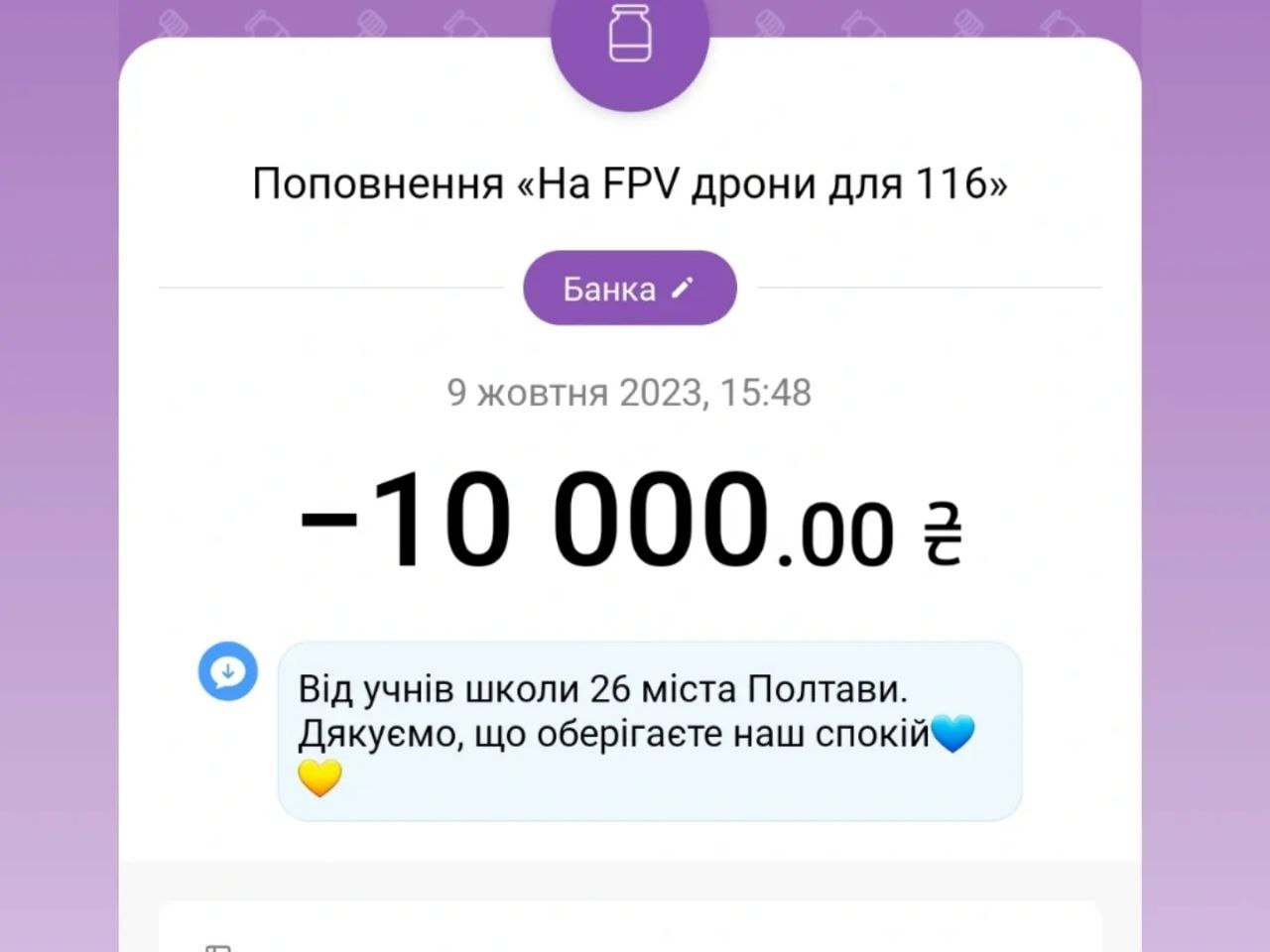
Task: Edit the Банка category chip
Action: point(629,289)
